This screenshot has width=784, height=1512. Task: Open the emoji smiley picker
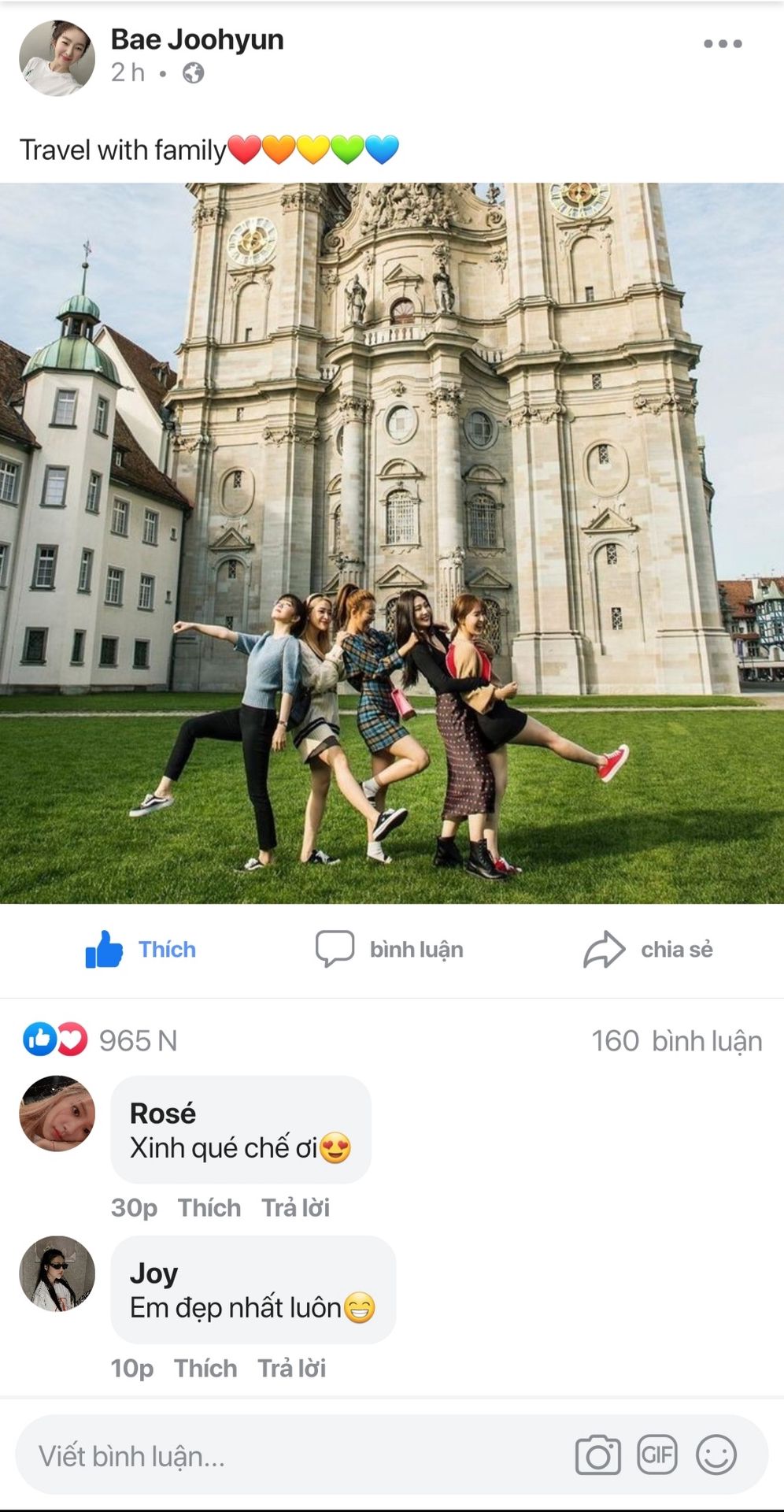click(x=716, y=1455)
